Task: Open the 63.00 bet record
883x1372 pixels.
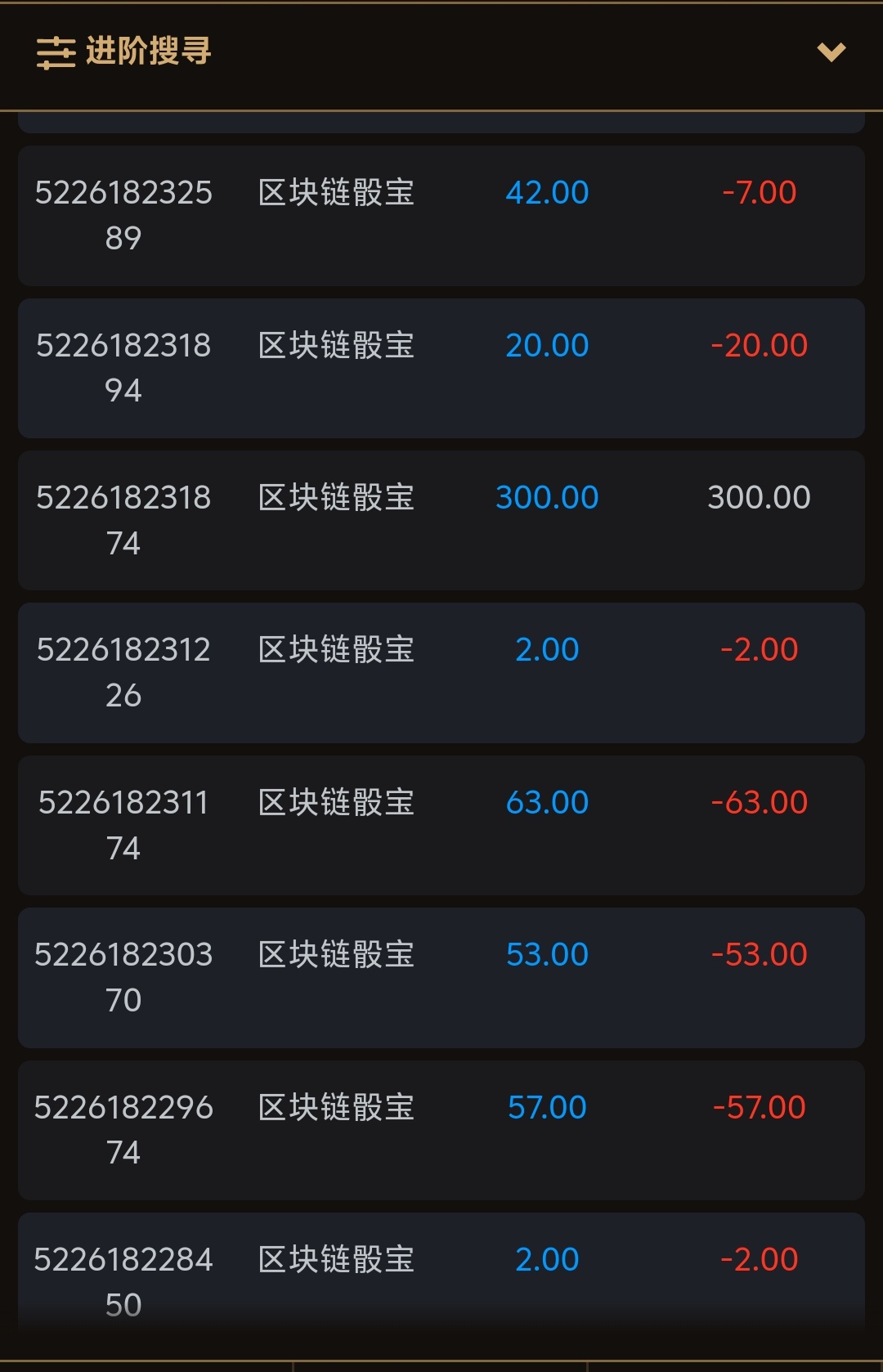Action: pyautogui.click(x=441, y=825)
